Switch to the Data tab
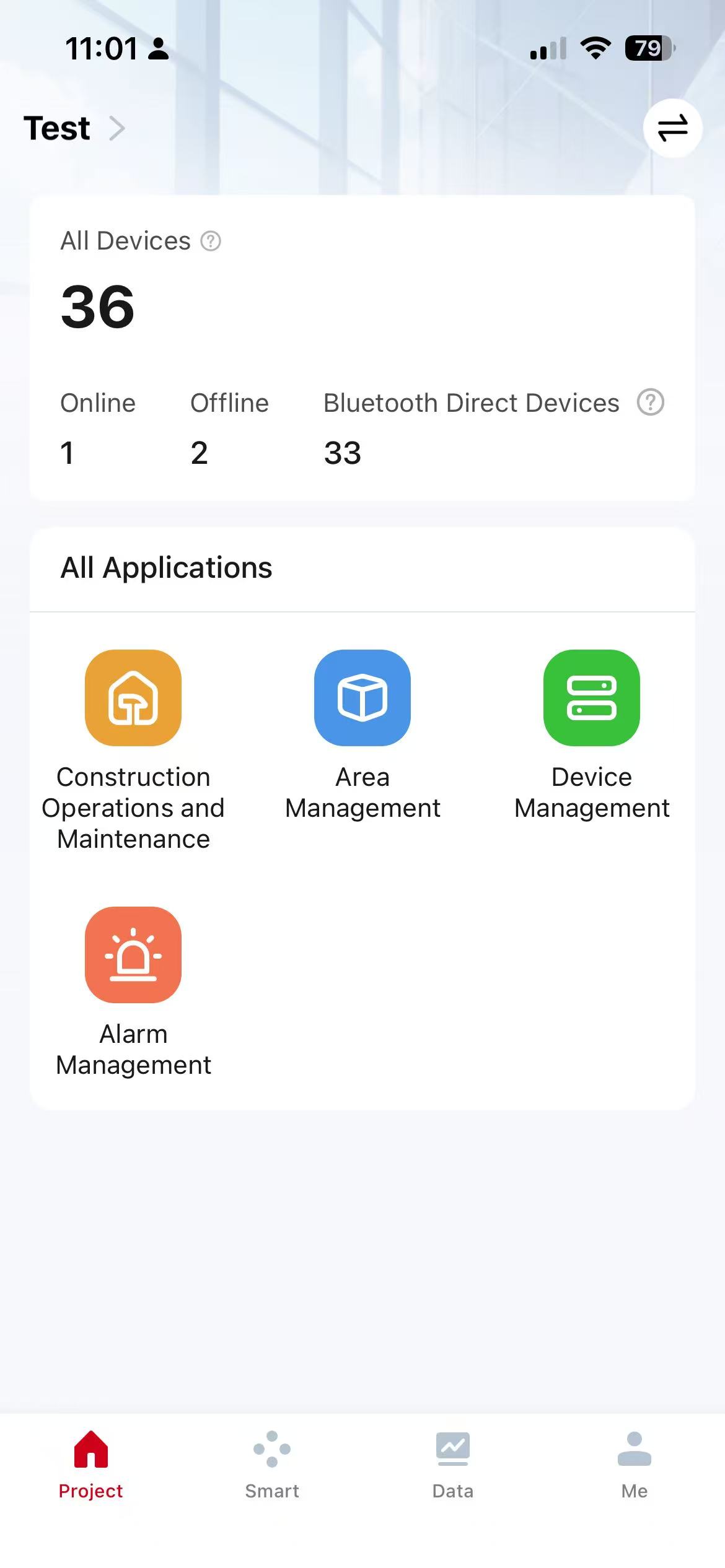The width and height of the screenshot is (725, 1568). click(453, 1465)
